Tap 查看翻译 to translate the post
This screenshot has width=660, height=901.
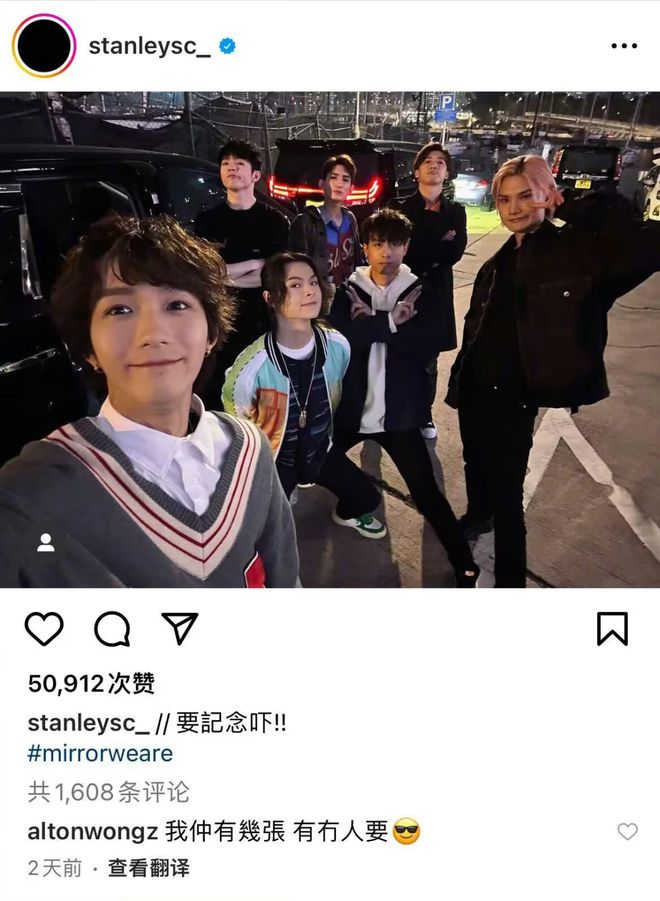(148, 868)
